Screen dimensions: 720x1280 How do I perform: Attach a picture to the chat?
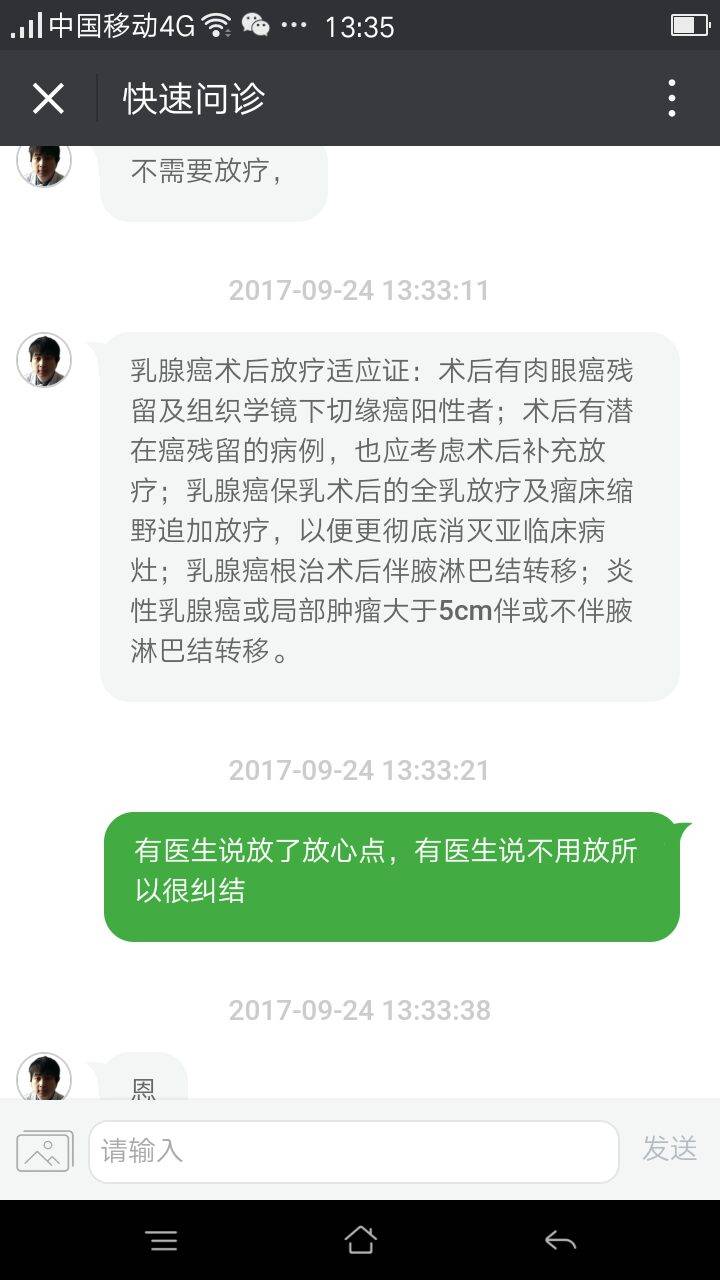44,1151
